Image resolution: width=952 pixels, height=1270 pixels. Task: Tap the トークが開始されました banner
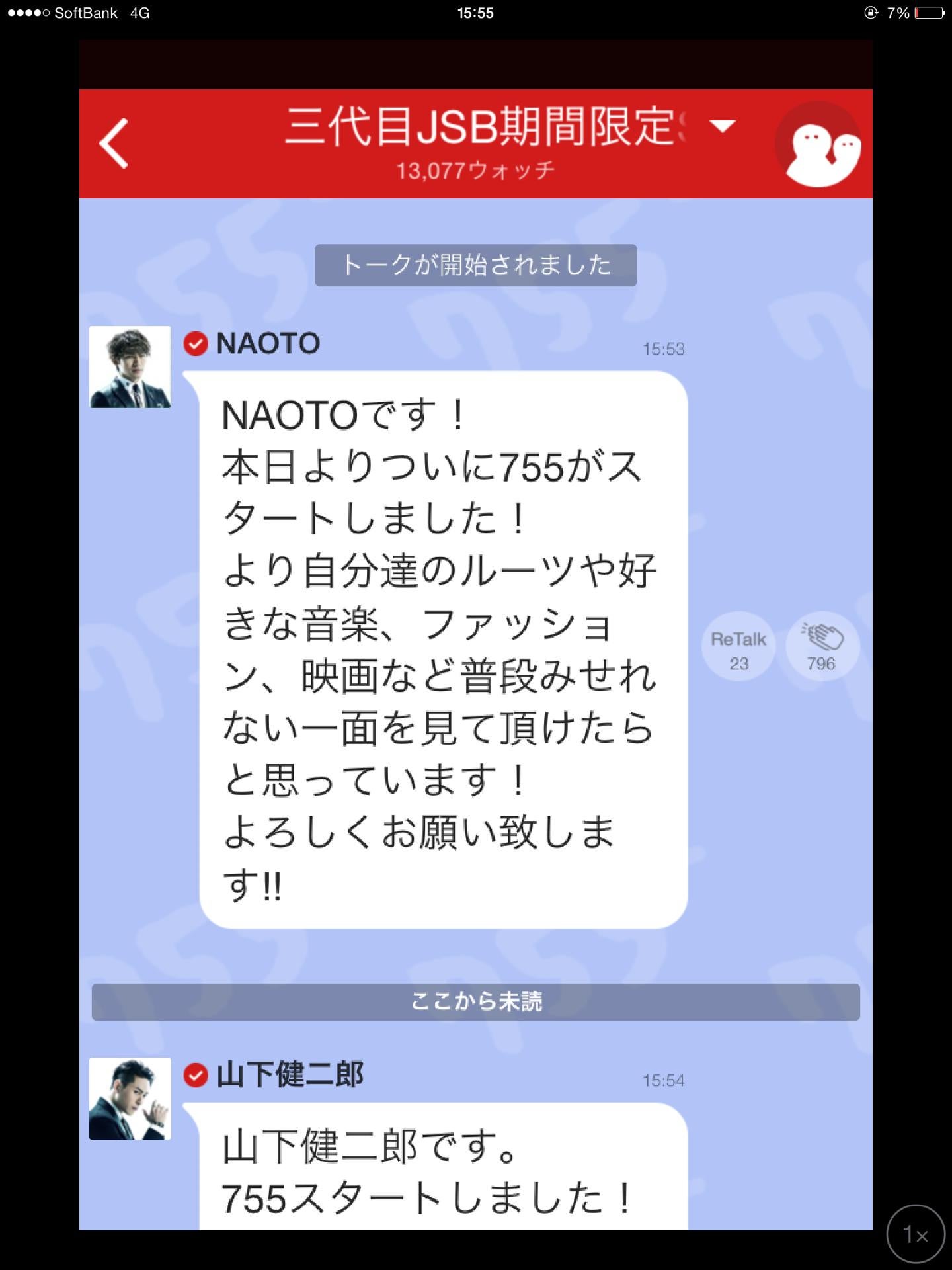pos(475,266)
